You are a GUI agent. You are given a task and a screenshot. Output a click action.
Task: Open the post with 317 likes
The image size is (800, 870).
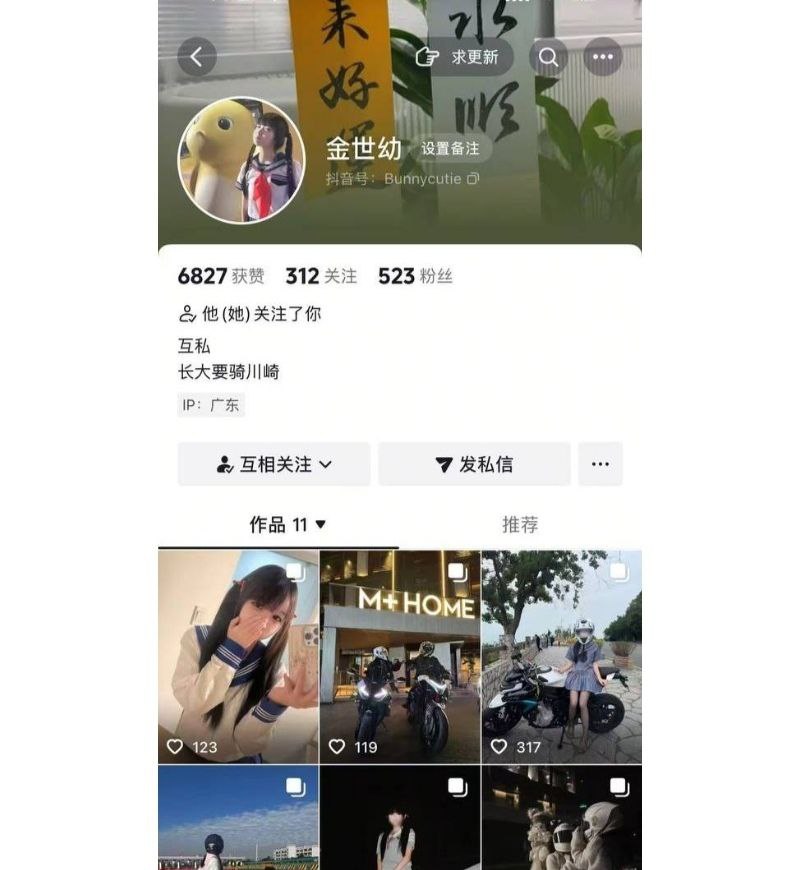click(561, 656)
